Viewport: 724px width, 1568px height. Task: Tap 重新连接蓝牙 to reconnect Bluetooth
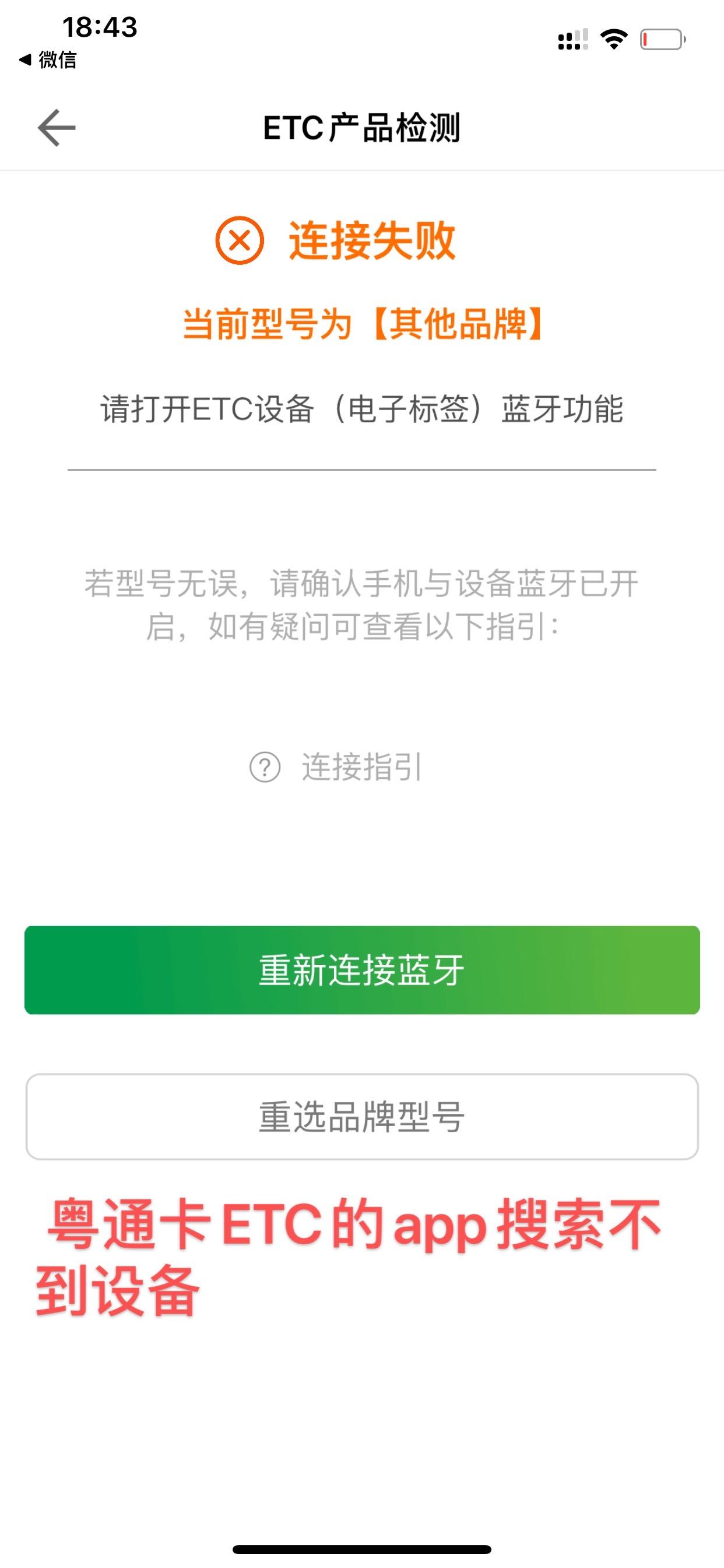tap(362, 970)
